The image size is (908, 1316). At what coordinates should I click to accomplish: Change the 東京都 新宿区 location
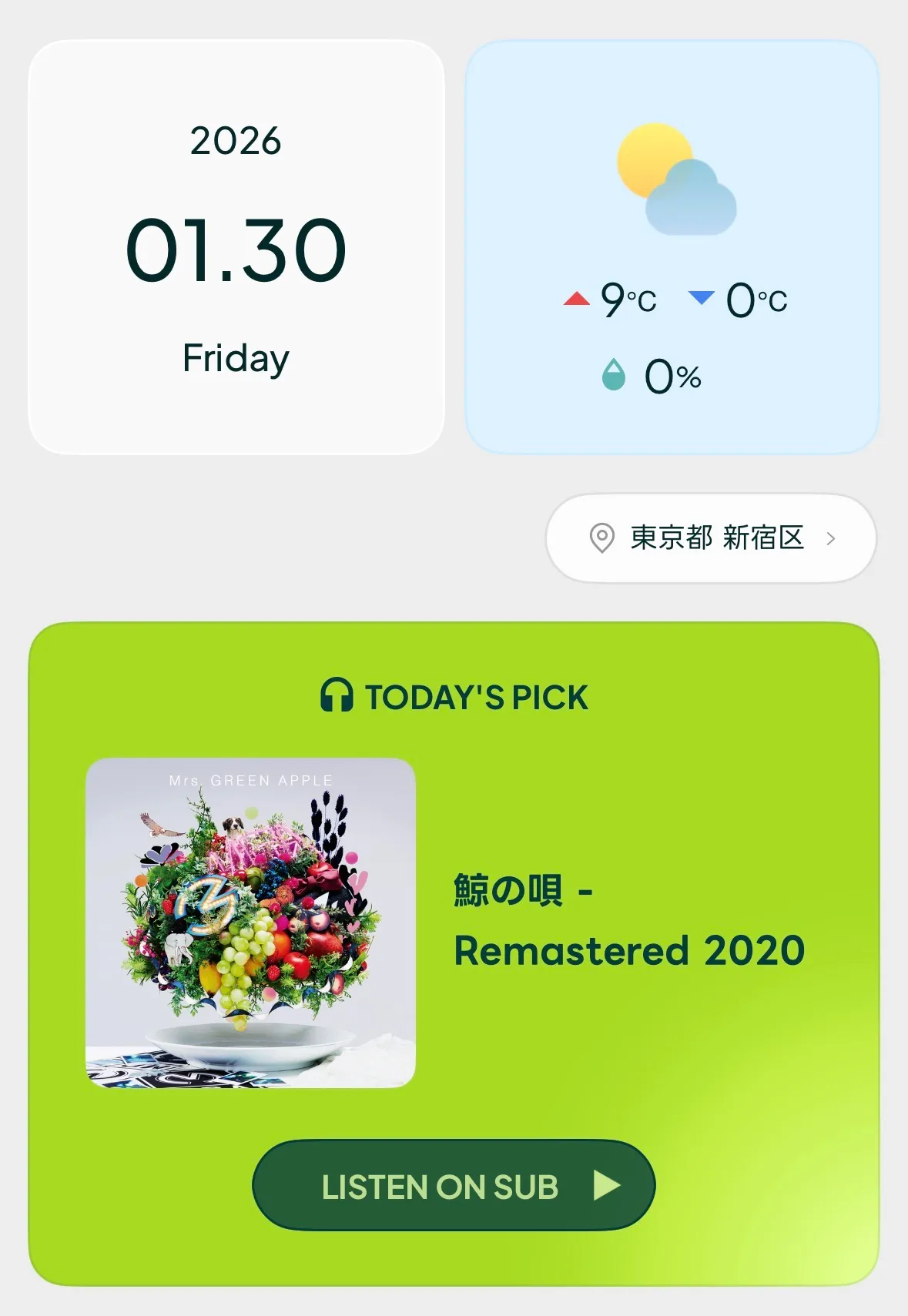click(711, 538)
